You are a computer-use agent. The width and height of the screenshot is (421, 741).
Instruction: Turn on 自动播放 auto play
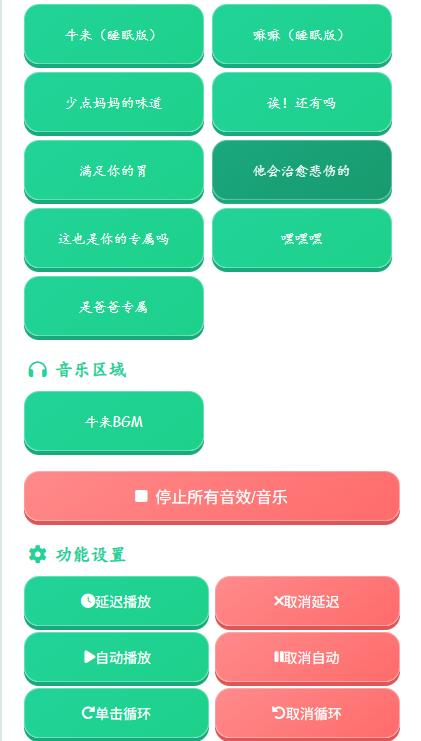[x=116, y=658]
